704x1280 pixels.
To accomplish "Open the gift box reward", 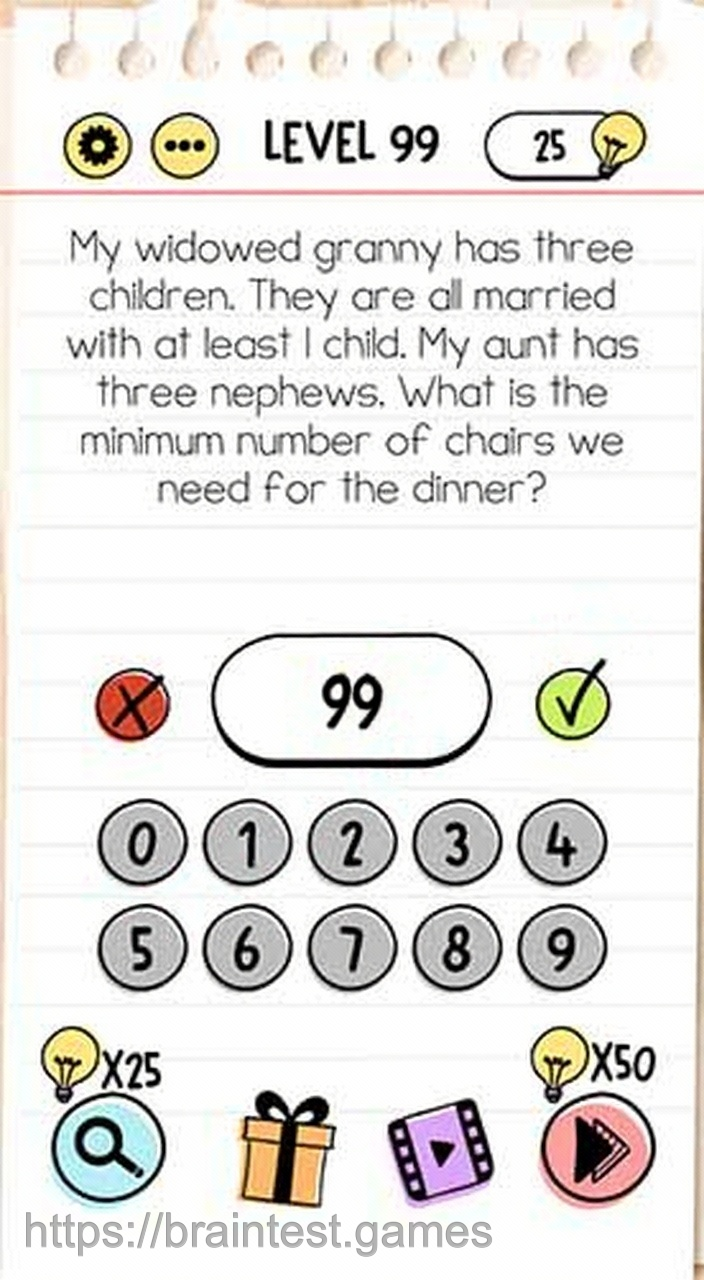I will (288, 1148).
